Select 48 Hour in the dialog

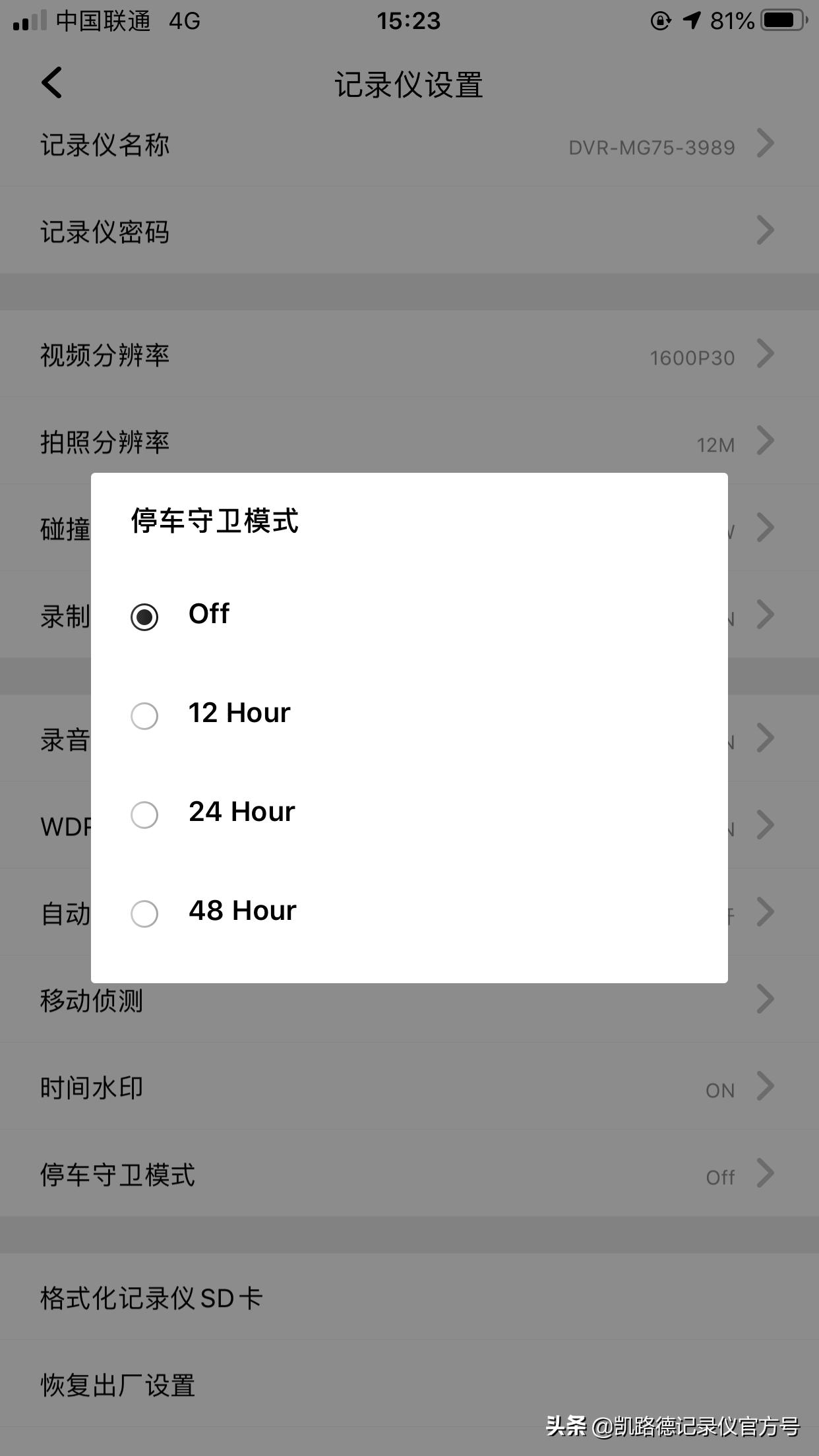144,915
